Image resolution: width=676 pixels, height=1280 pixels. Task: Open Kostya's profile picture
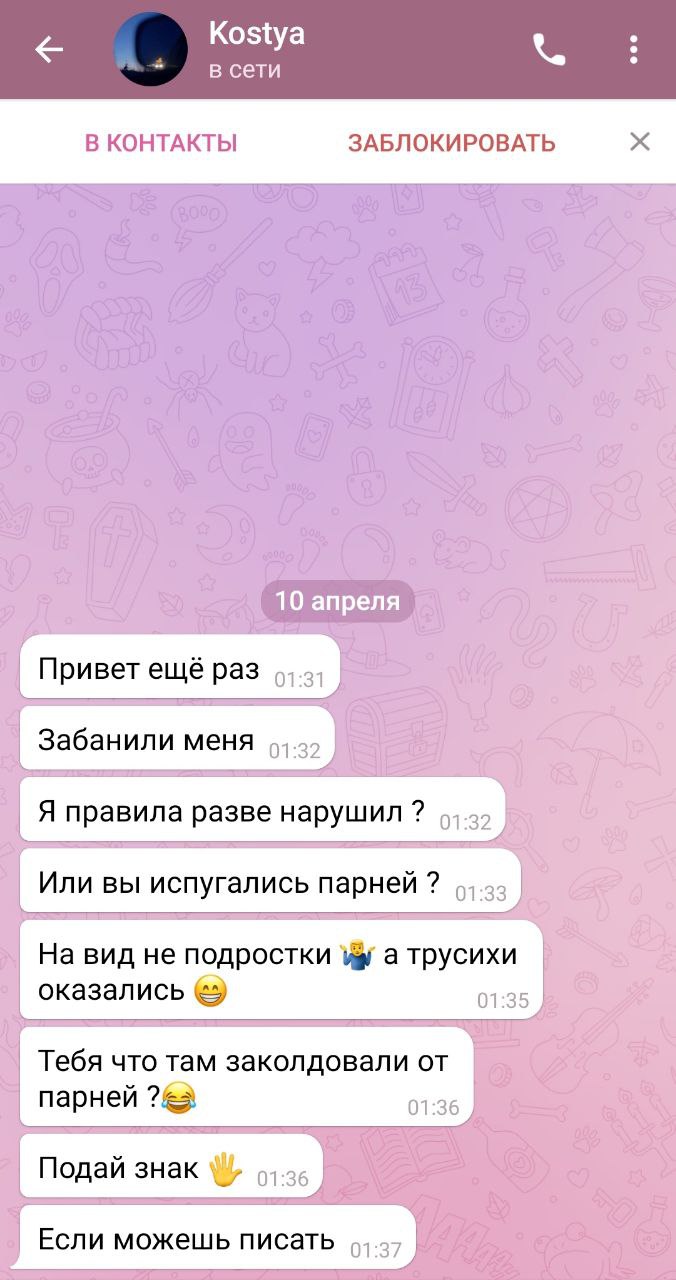(x=149, y=50)
